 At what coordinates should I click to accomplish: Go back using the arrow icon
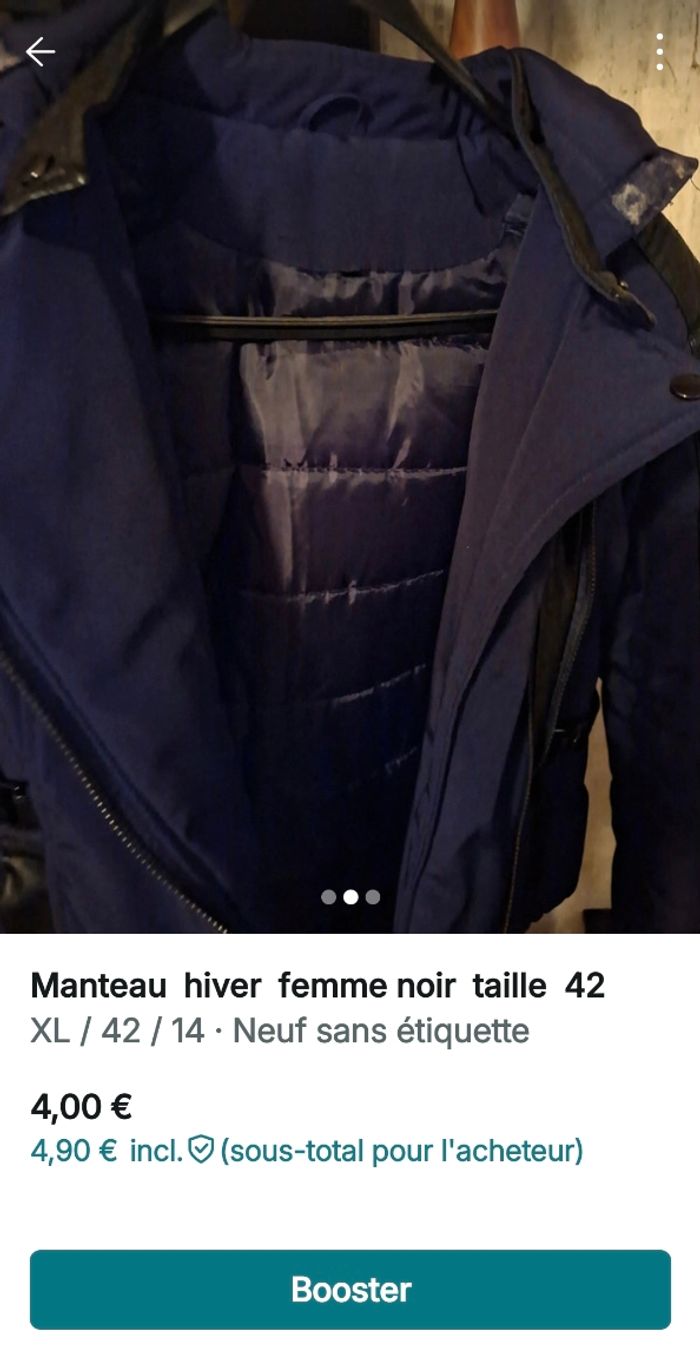tap(40, 52)
